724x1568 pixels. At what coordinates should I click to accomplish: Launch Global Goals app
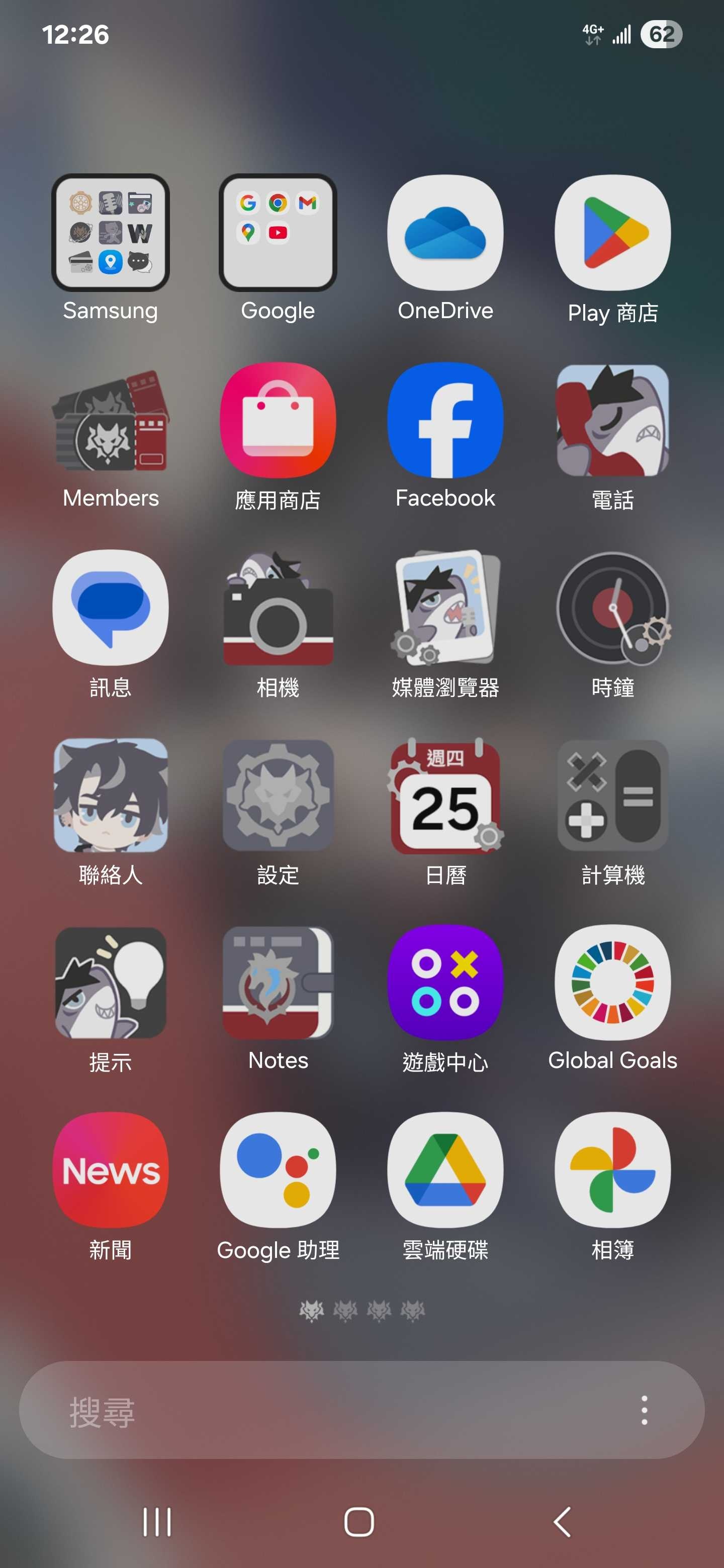click(x=612, y=984)
